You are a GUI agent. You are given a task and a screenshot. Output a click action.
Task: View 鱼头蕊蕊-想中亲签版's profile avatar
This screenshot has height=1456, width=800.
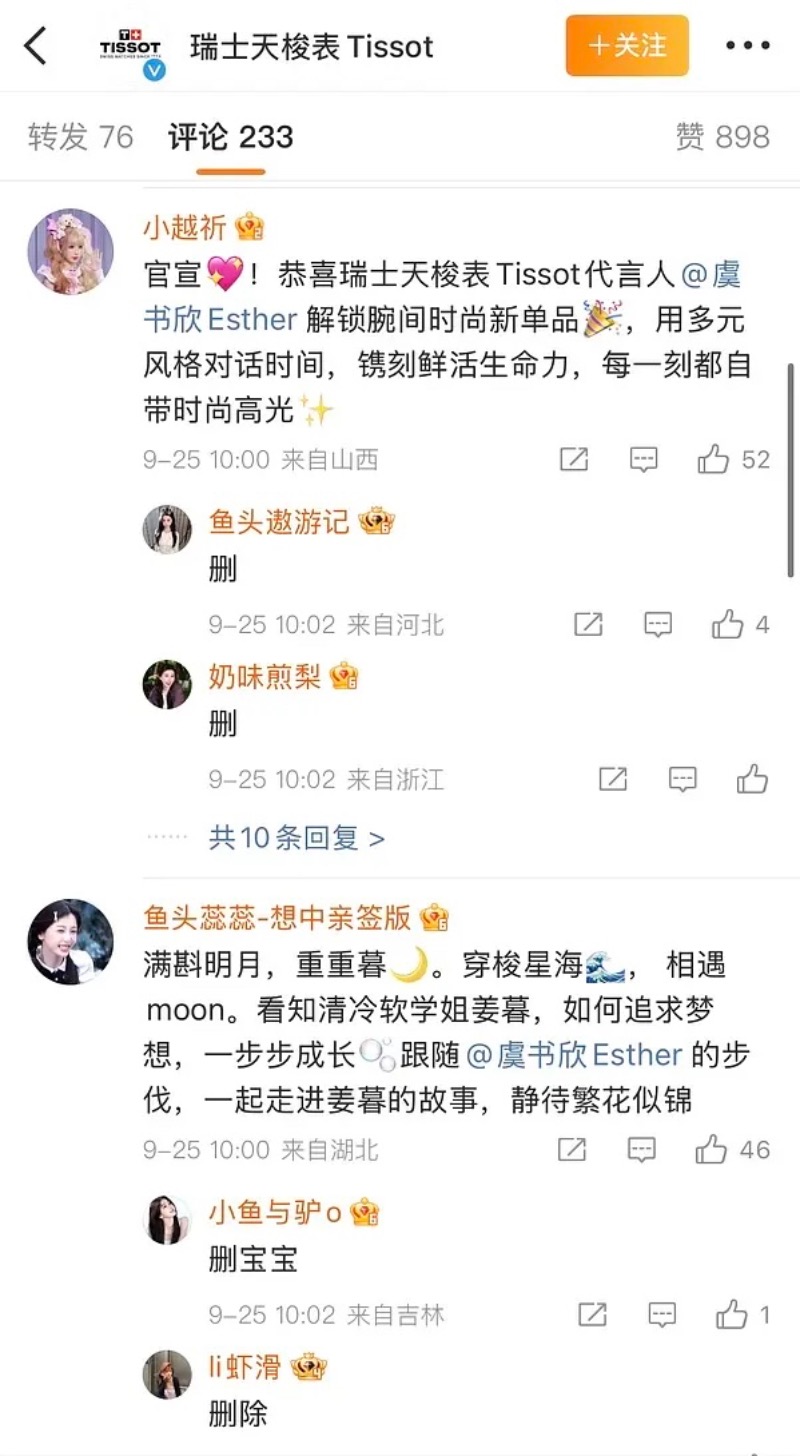[x=69, y=942]
